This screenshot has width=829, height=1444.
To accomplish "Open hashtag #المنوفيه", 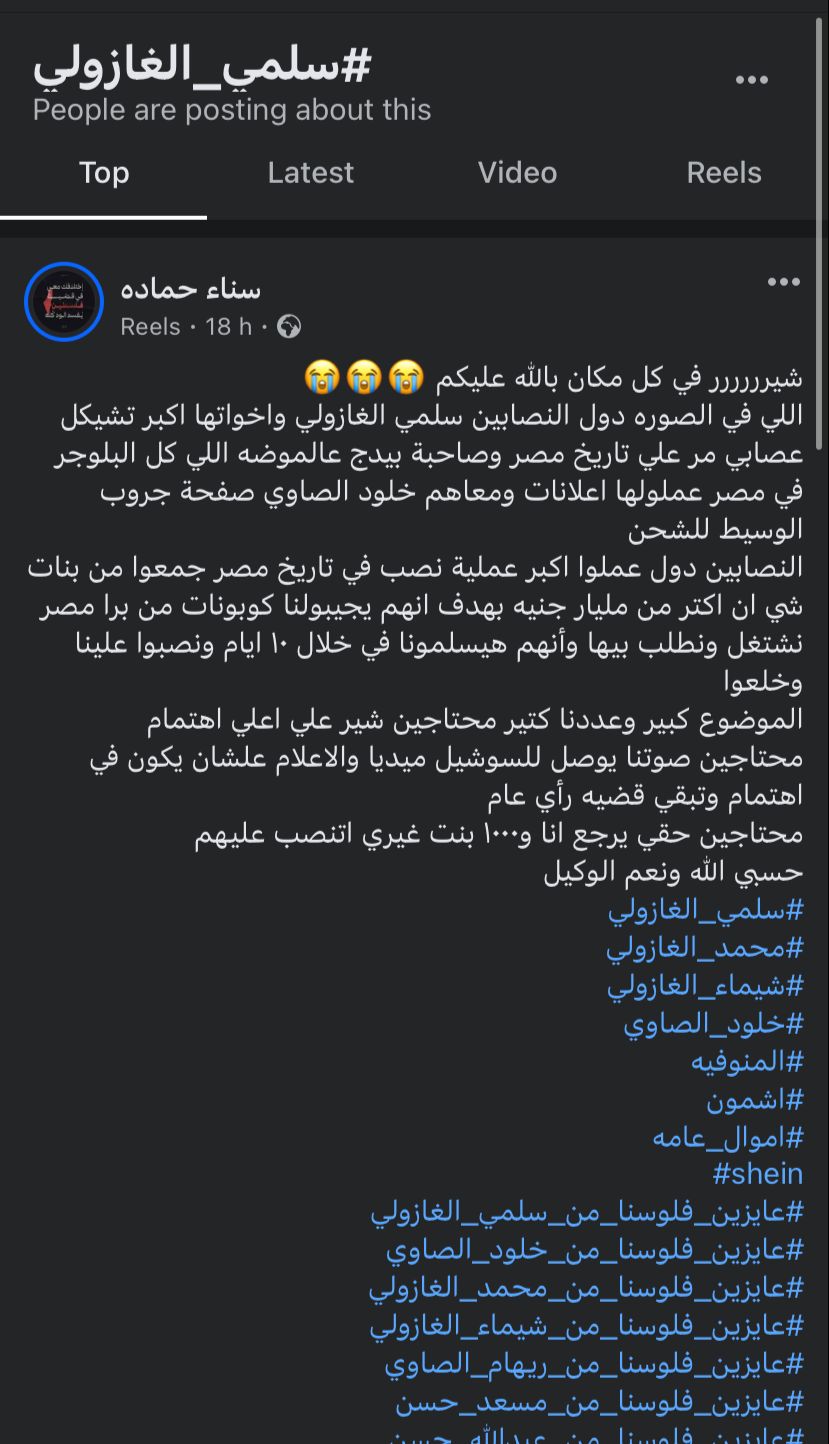I will tap(747, 1061).
